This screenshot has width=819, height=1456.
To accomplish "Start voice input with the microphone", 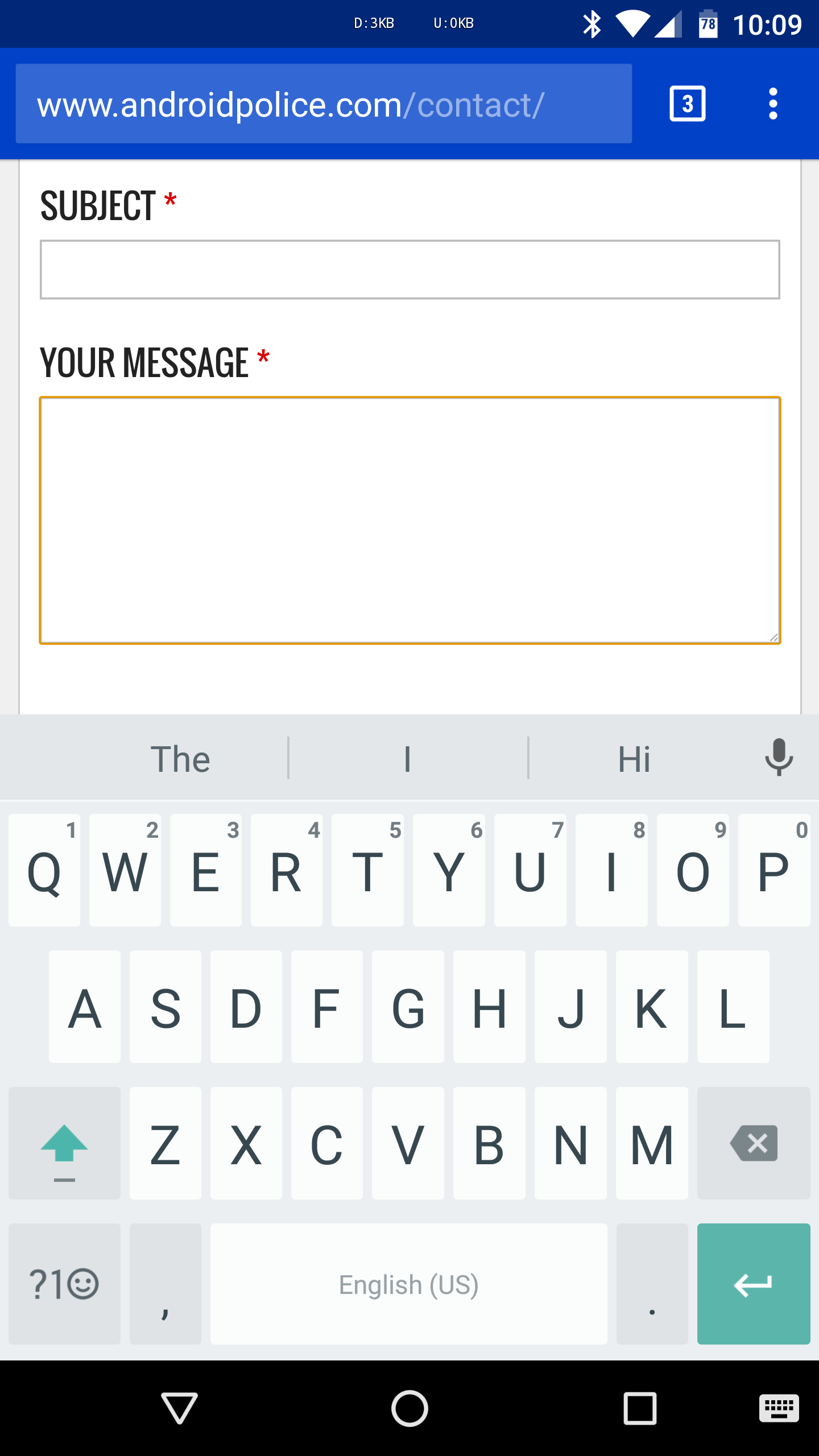I will click(779, 758).
